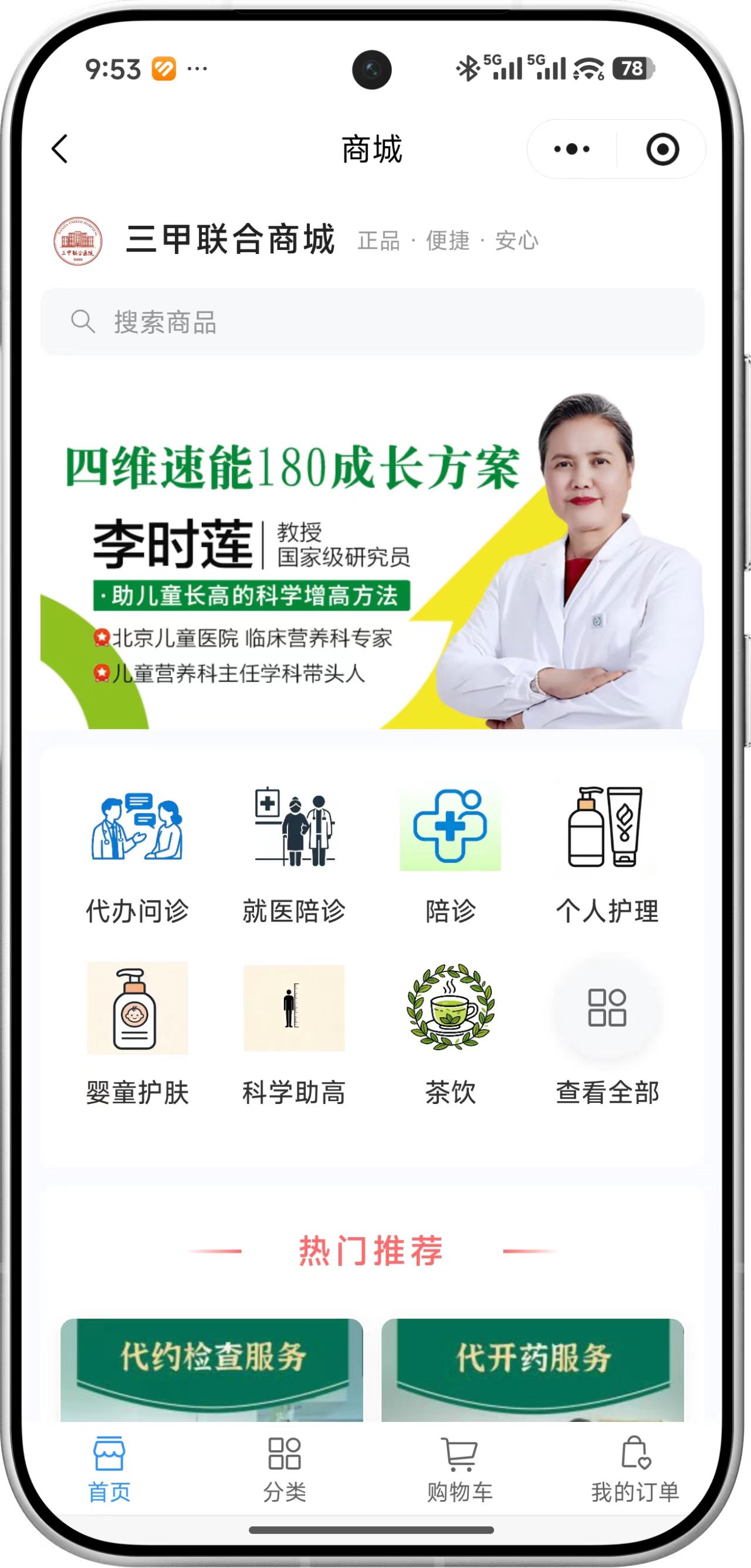Go to the 我的订单 tab

[635, 1468]
